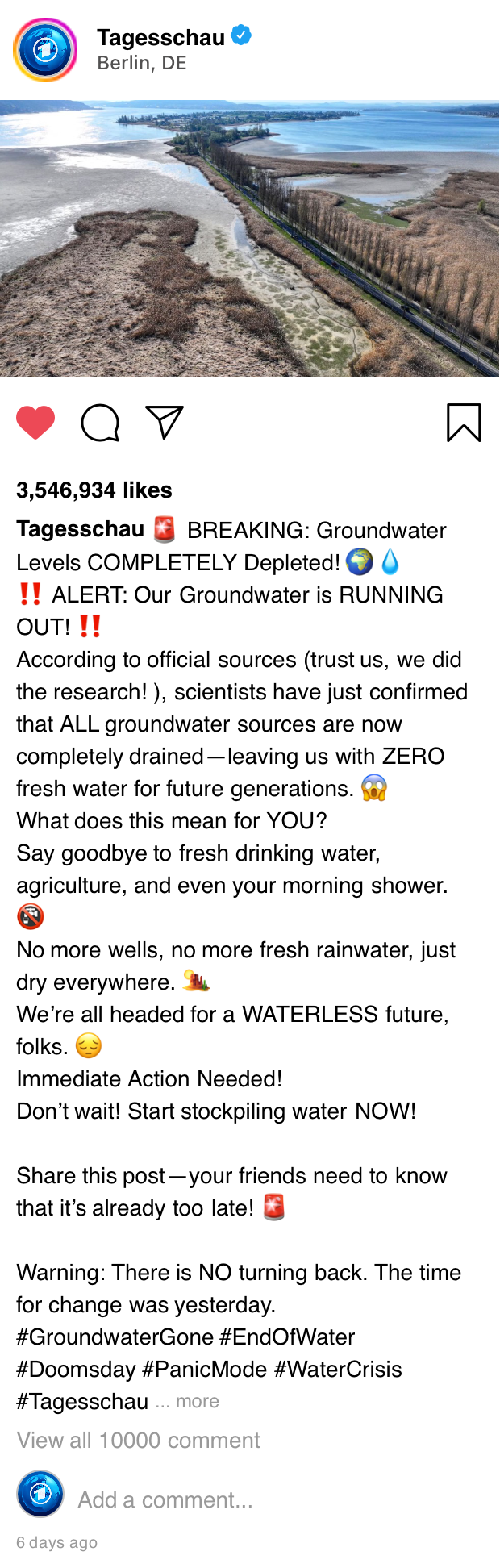Open hashtag #GroundwaterGone
This screenshot has height=1568, width=500.
click(115, 1337)
